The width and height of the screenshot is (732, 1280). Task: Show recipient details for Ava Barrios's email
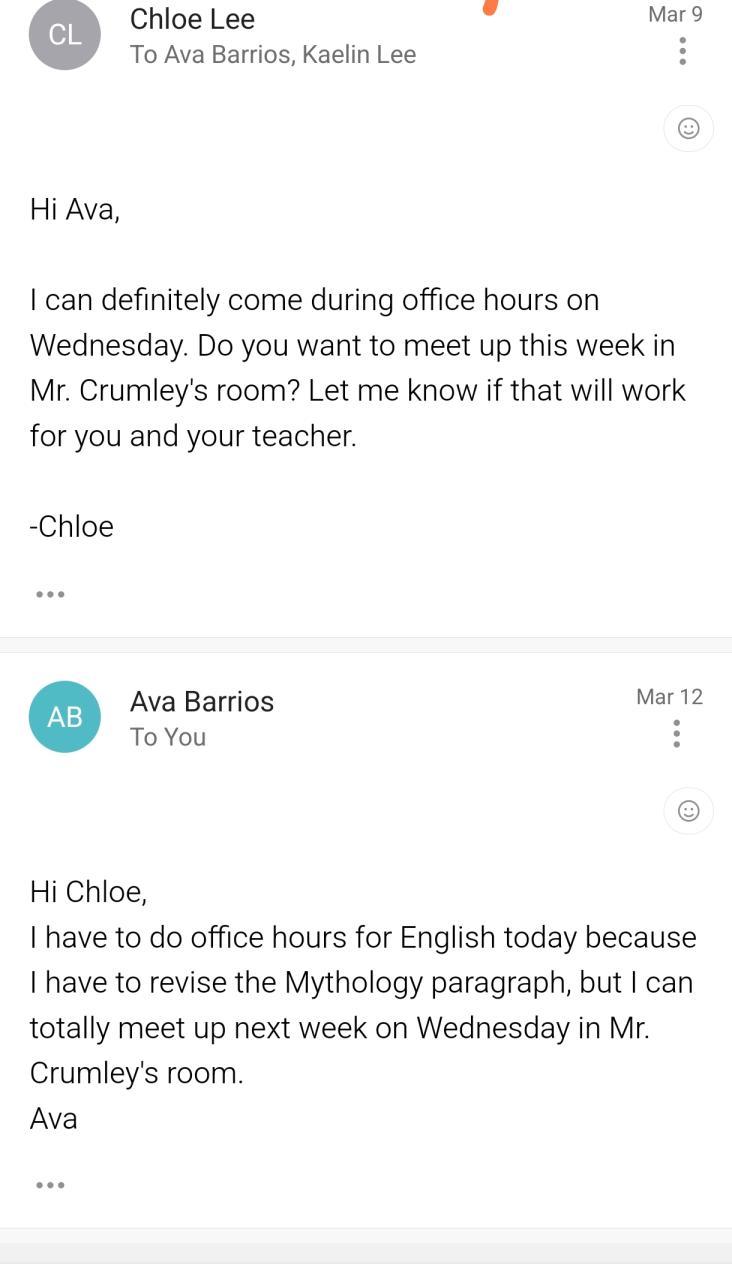168,737
